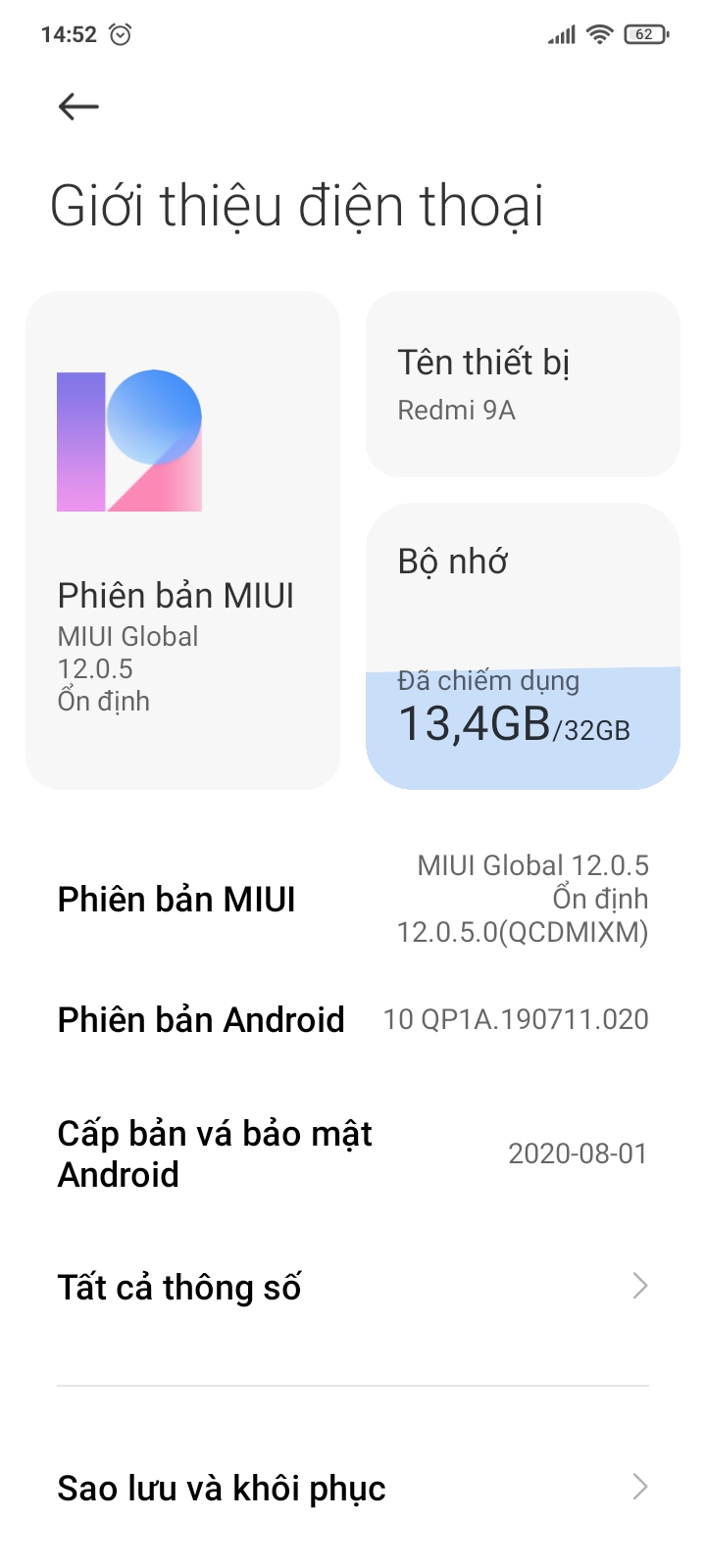706x1568 pixels.
Task: Open the Tên thiết bị card
Action: pos(523,384)
